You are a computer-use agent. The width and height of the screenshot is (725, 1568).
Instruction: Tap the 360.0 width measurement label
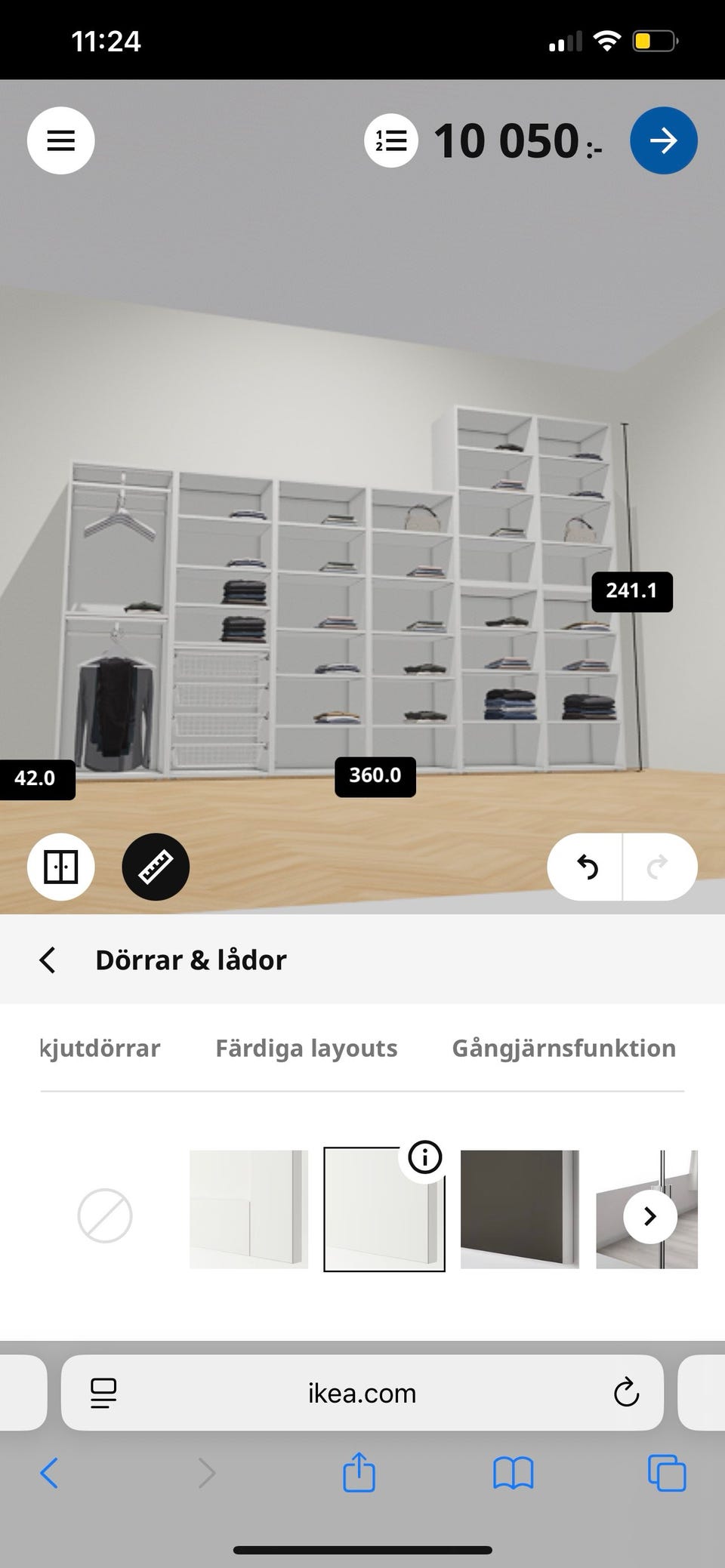(375, 775)
